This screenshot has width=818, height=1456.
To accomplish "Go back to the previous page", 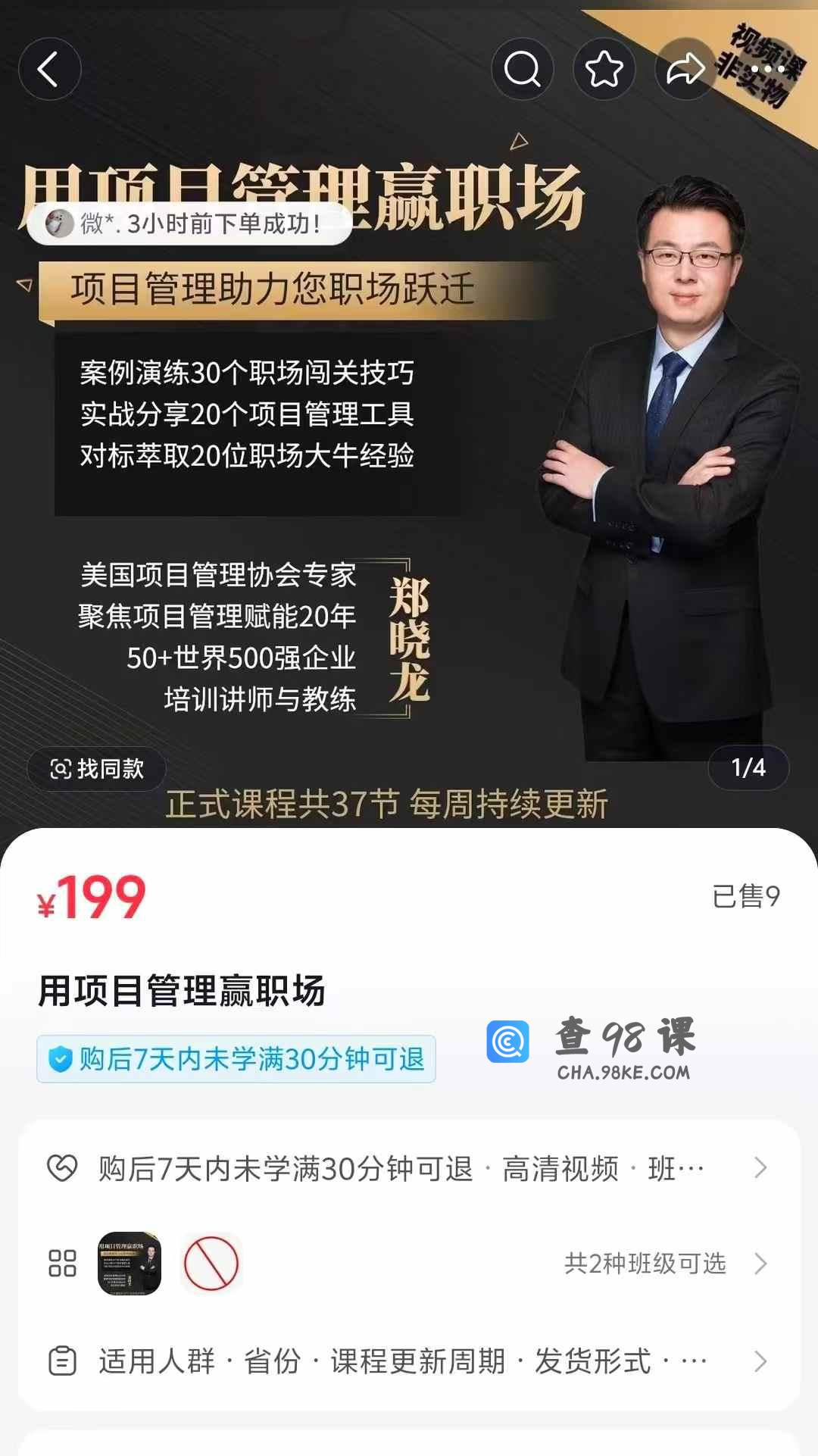I will pos(49,70).
